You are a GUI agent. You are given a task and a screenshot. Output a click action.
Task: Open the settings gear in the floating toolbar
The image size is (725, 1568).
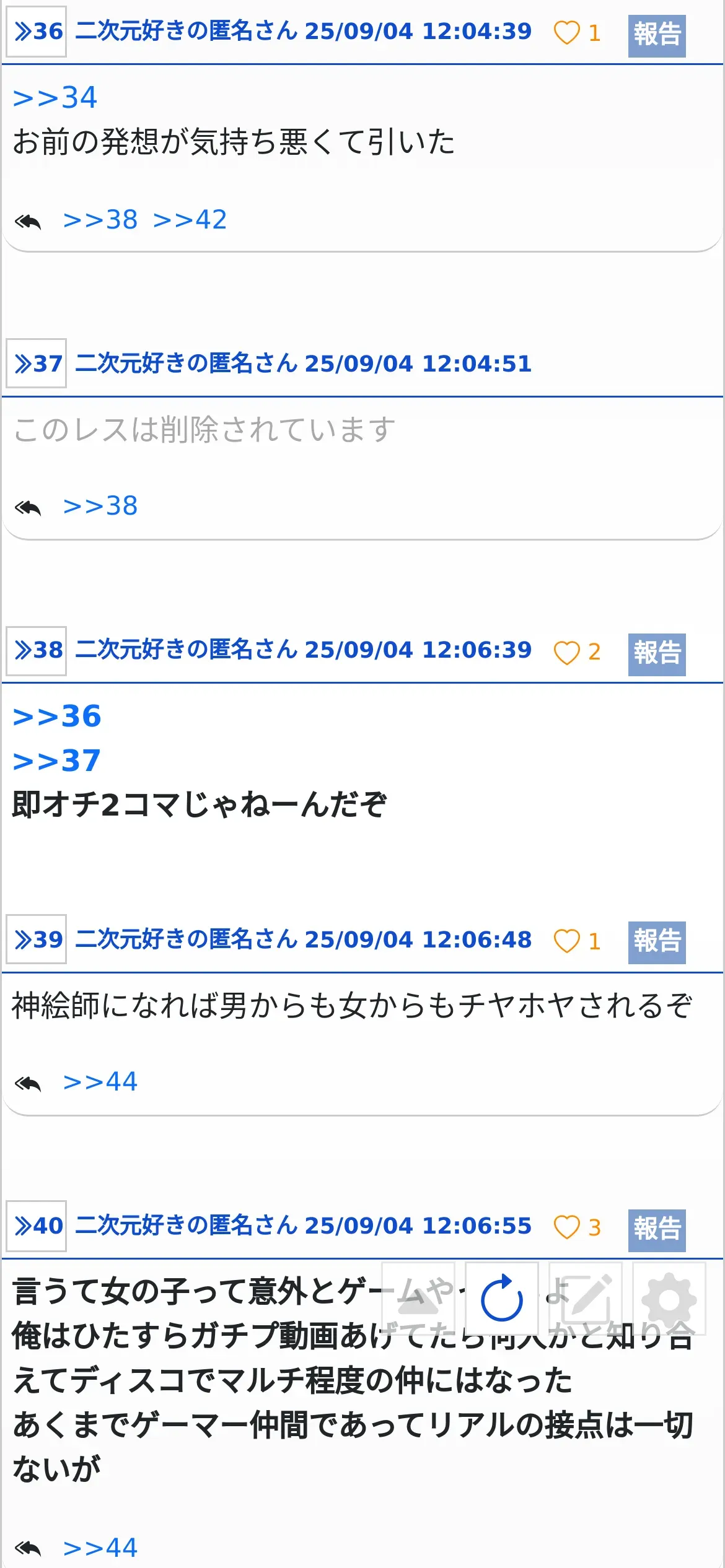click(x=669, y=1298)
